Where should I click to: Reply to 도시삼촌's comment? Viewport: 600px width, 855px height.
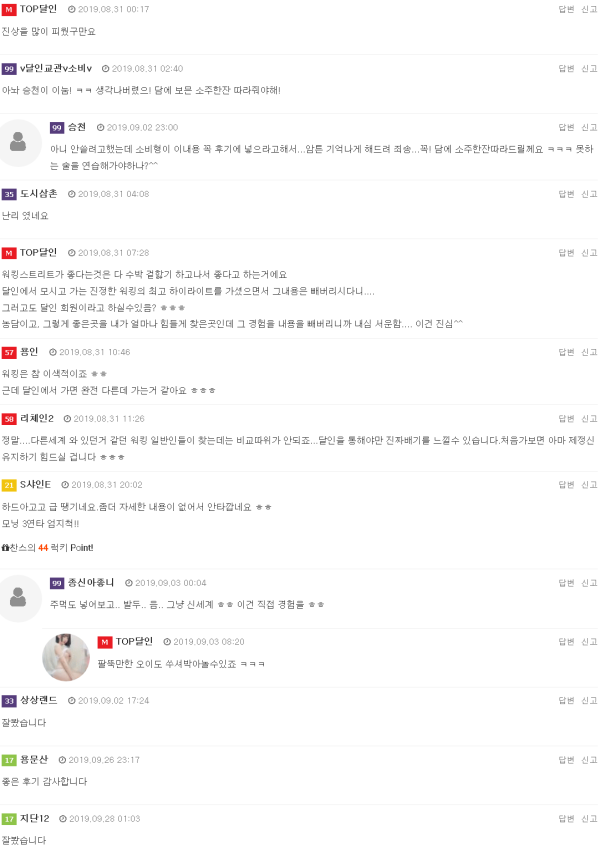(566, 194)
